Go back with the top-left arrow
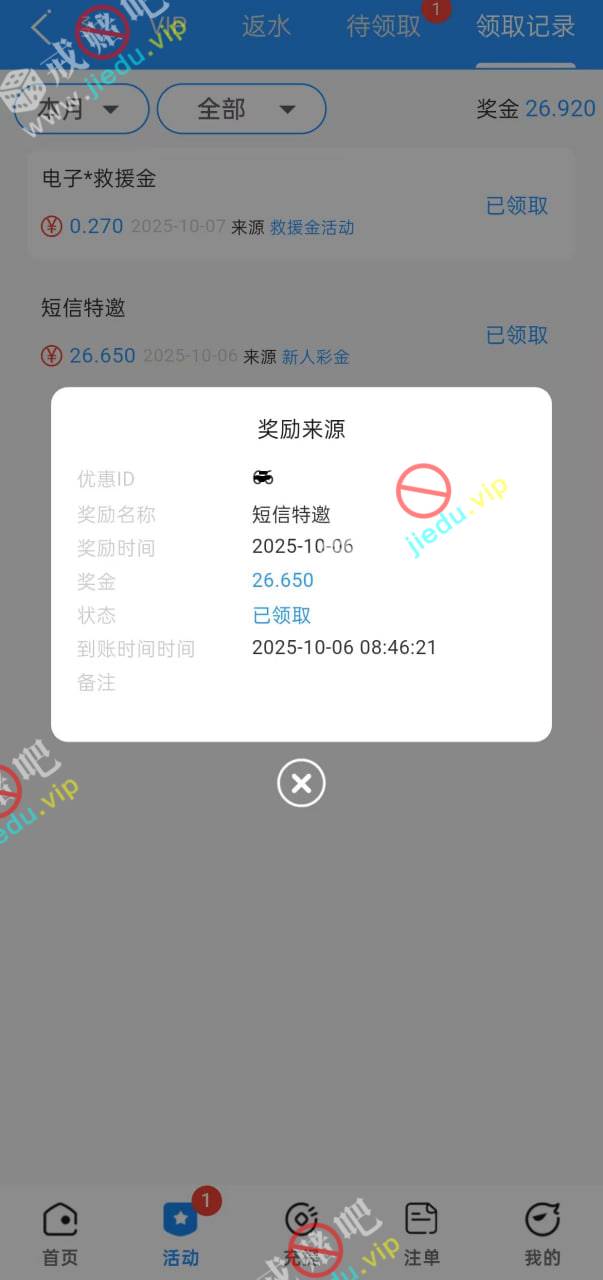This screenshot has height=1280, width=603. tap(40, 27)
